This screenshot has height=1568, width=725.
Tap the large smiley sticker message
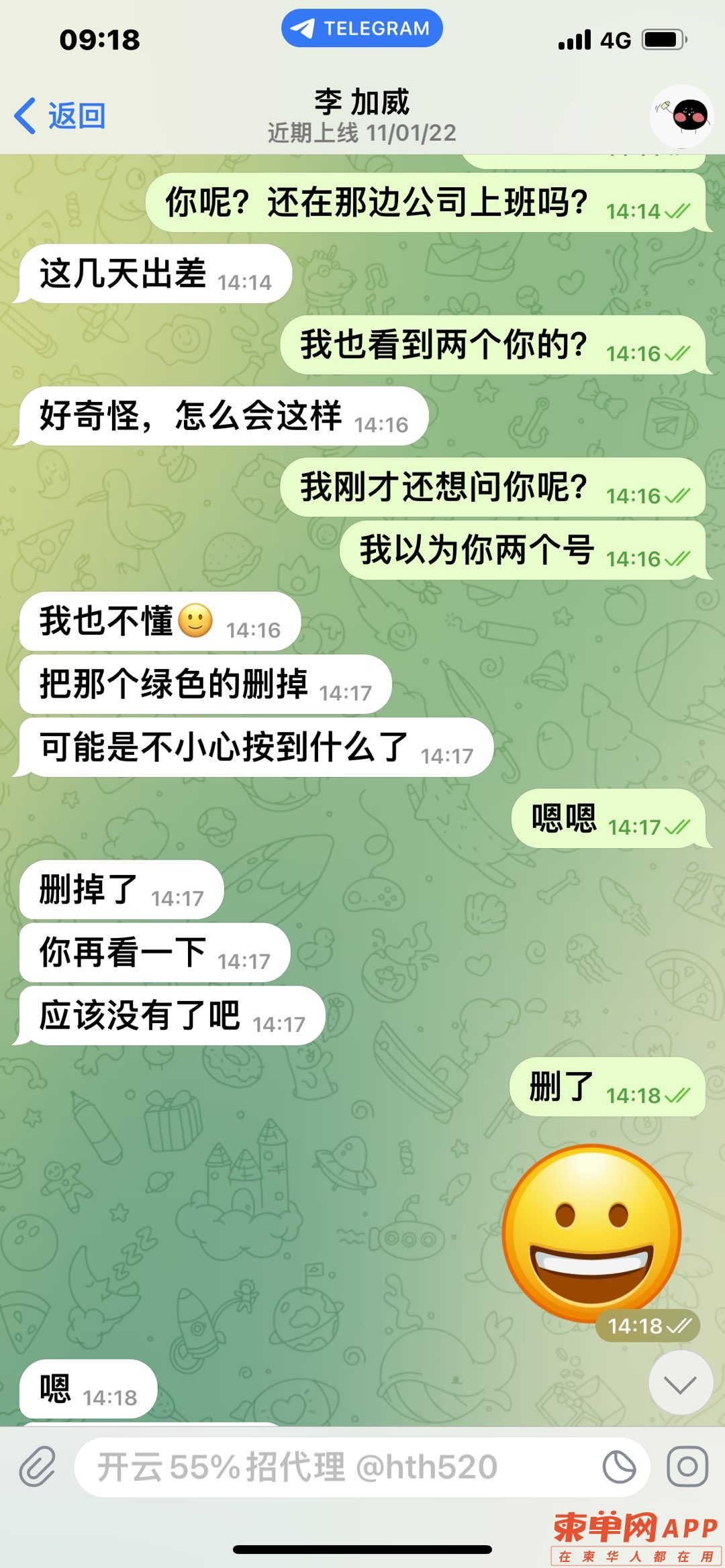pyautogui.click(x=591, y=1233)
